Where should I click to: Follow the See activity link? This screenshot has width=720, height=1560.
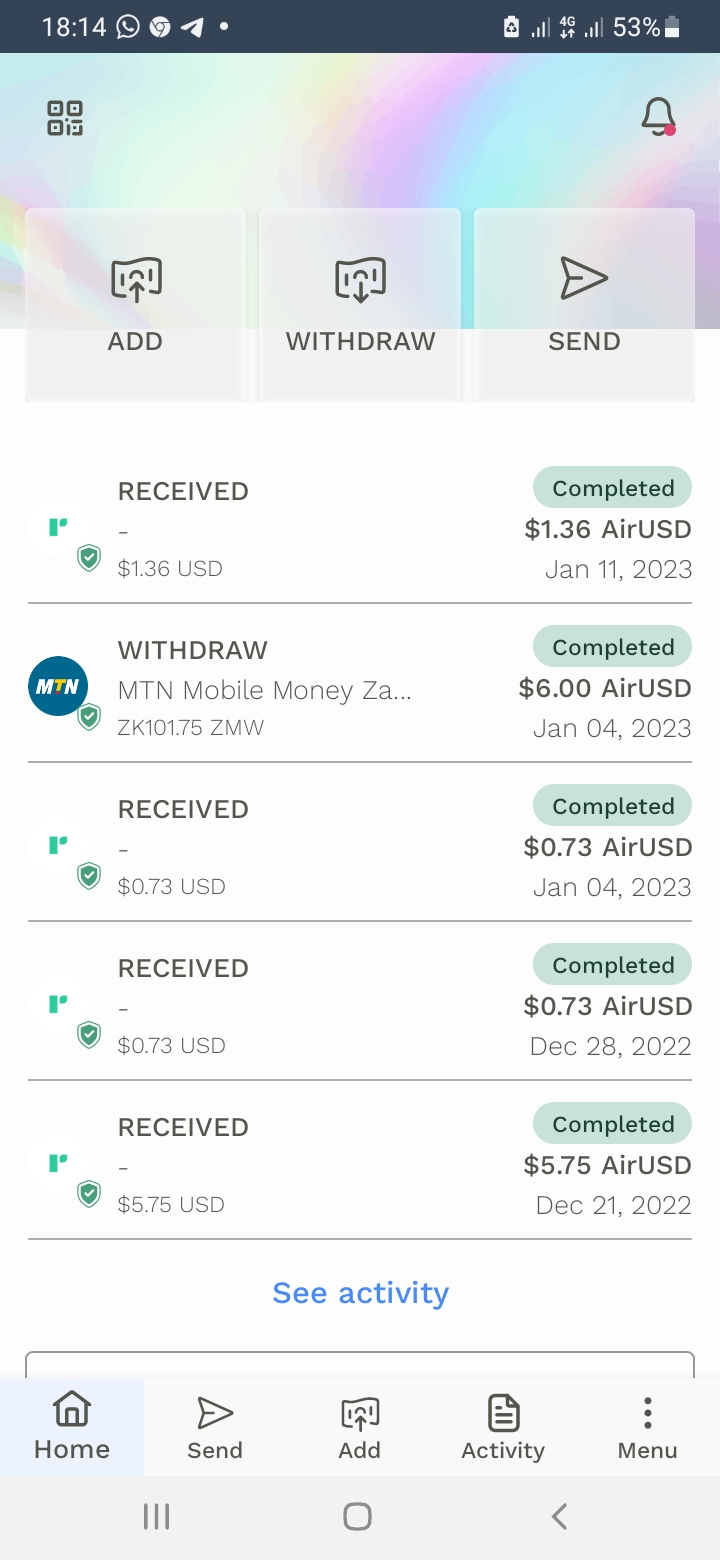tap(360, 1293)
